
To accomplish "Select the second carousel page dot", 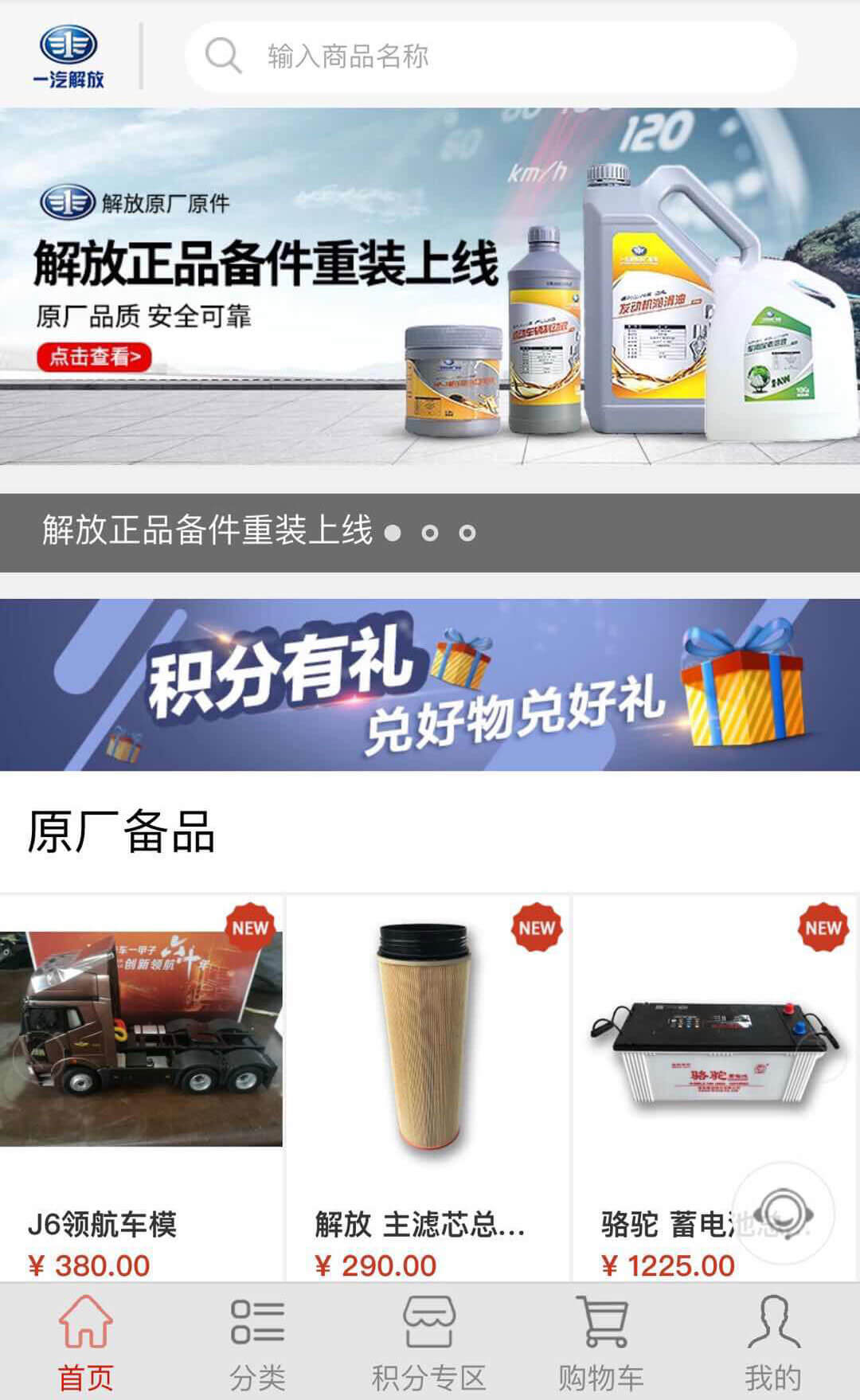I will [430, 533].
